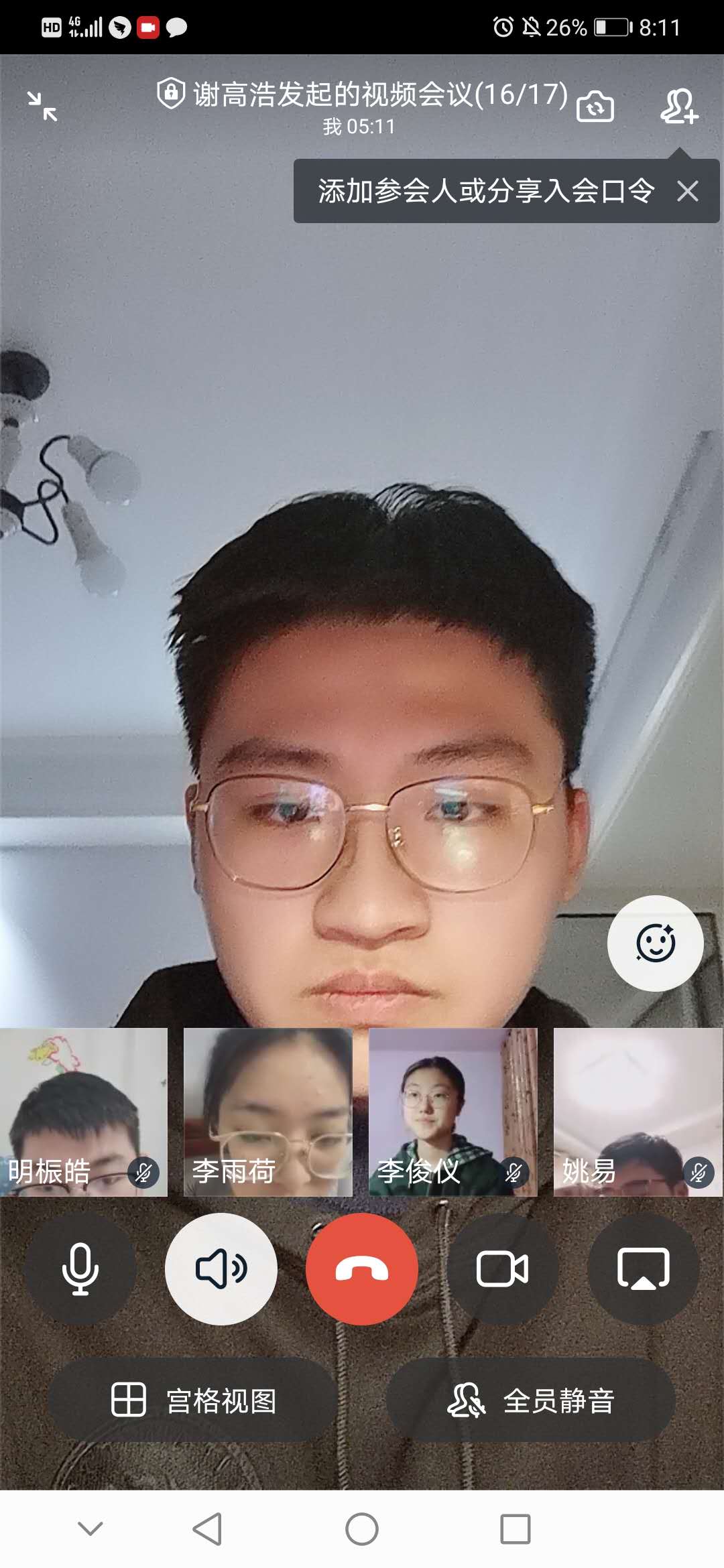This screenshot has height=1568, width=724.
Task: Turn off my camera video
Action: [x=503, y=1268]
